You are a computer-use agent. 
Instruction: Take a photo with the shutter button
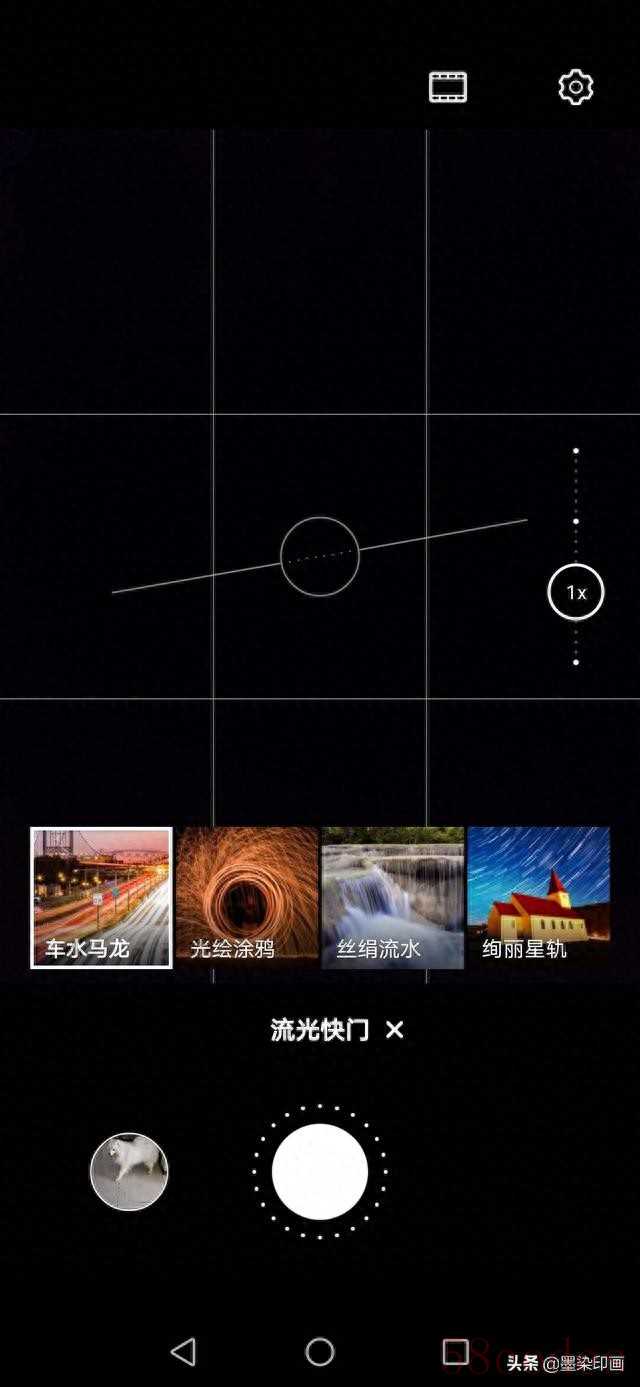[x=320, y=1171]
